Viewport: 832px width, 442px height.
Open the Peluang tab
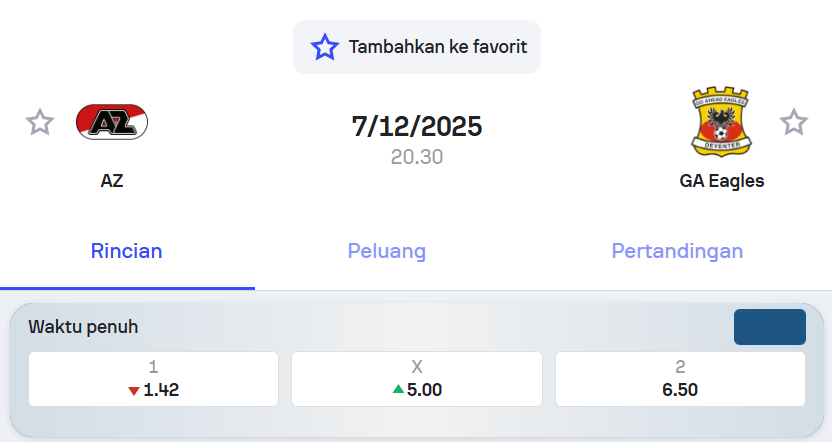pos(387,251)
